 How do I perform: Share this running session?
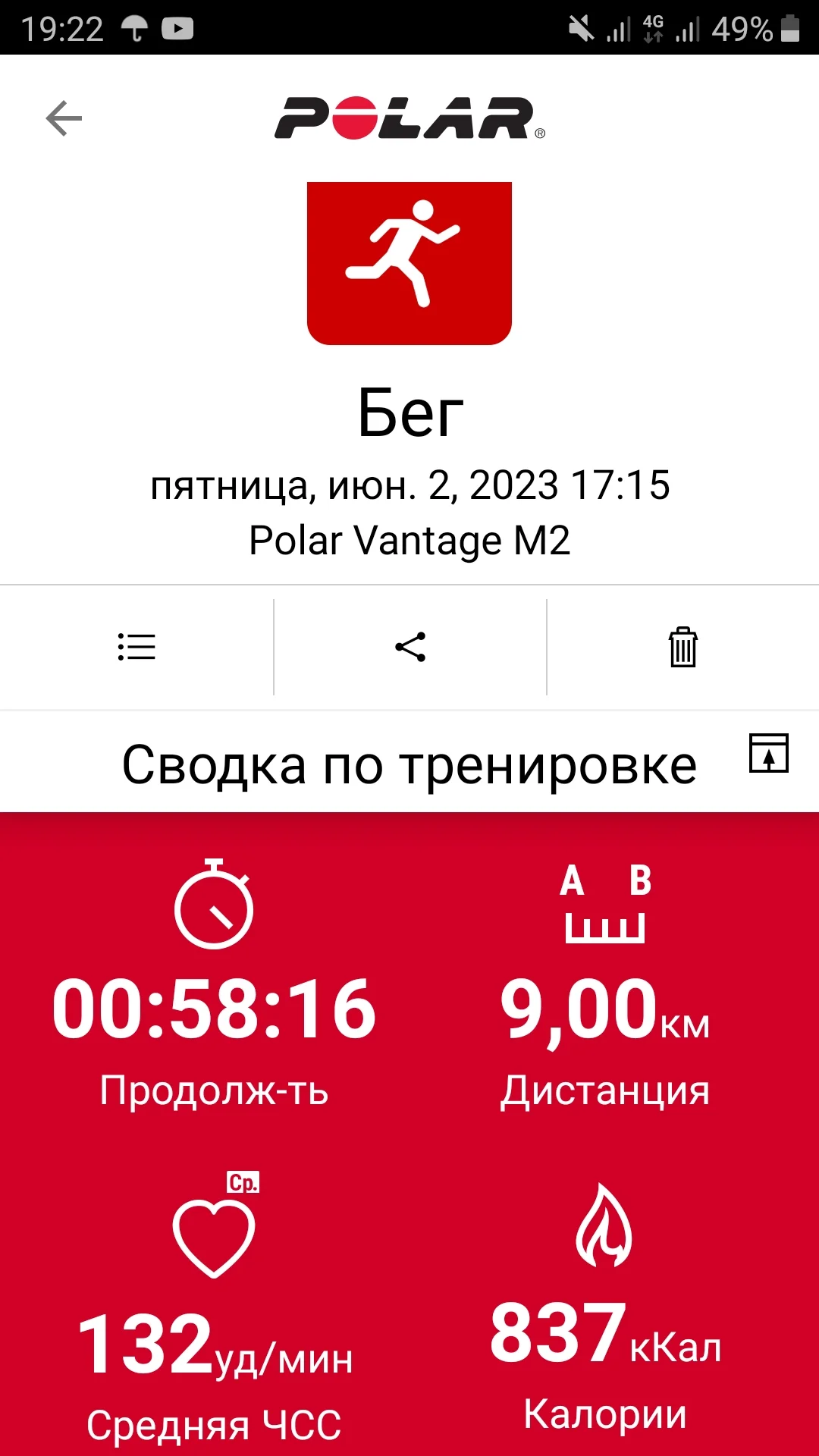[410, 647]
